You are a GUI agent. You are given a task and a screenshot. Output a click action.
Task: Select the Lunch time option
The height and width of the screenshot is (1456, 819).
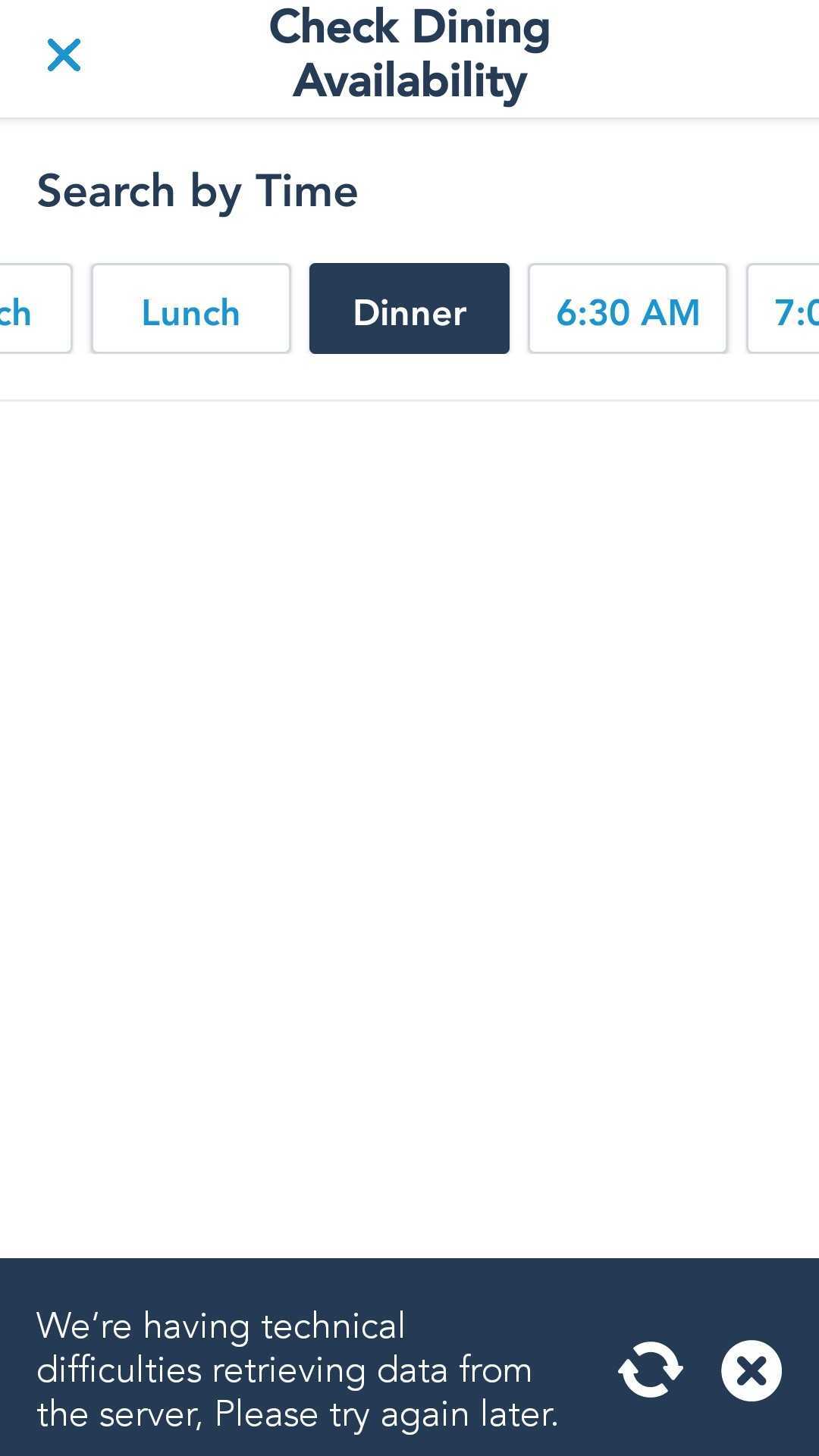tap(190, 309)
